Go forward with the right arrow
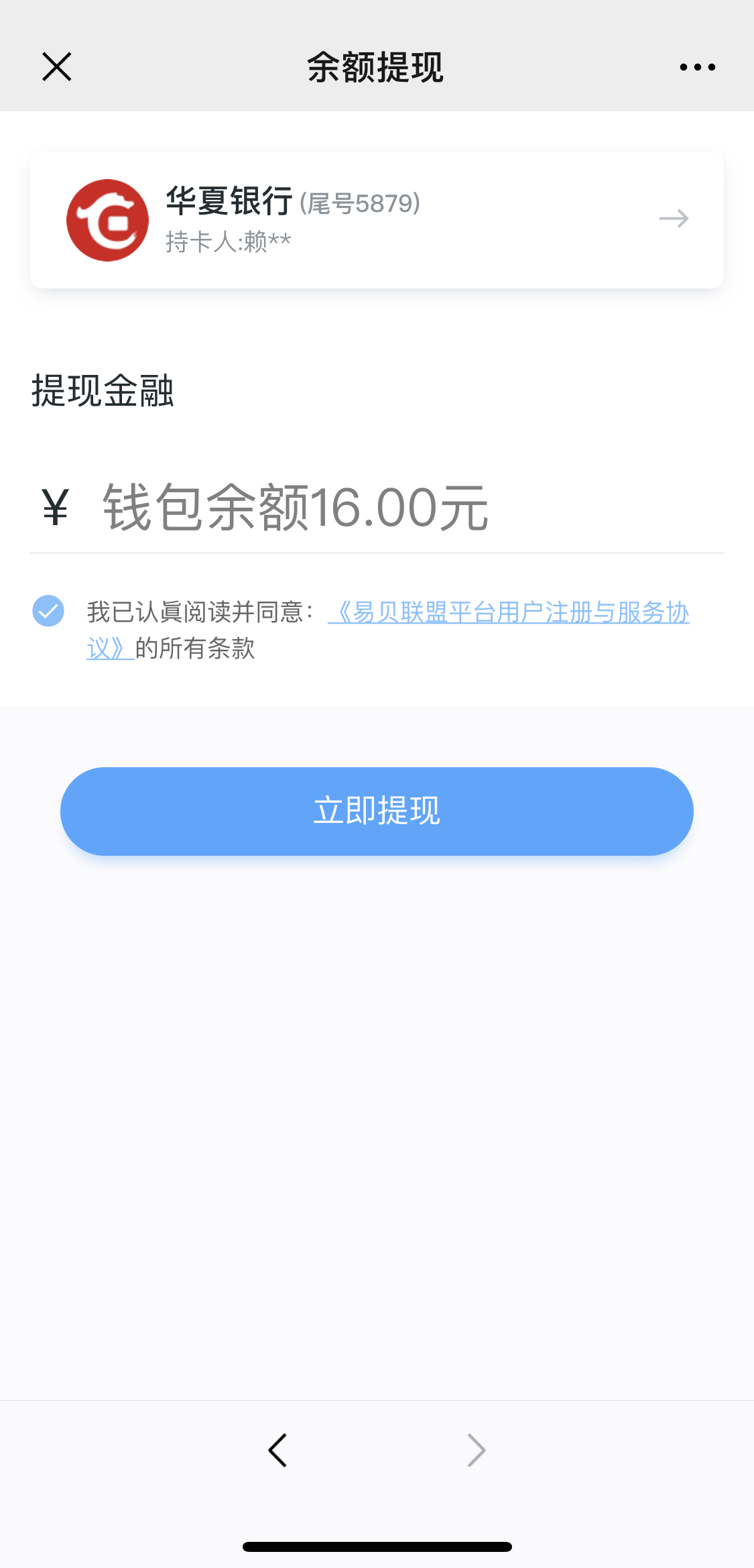This screenshot has height=1568, width=754. click(476, 1450)
